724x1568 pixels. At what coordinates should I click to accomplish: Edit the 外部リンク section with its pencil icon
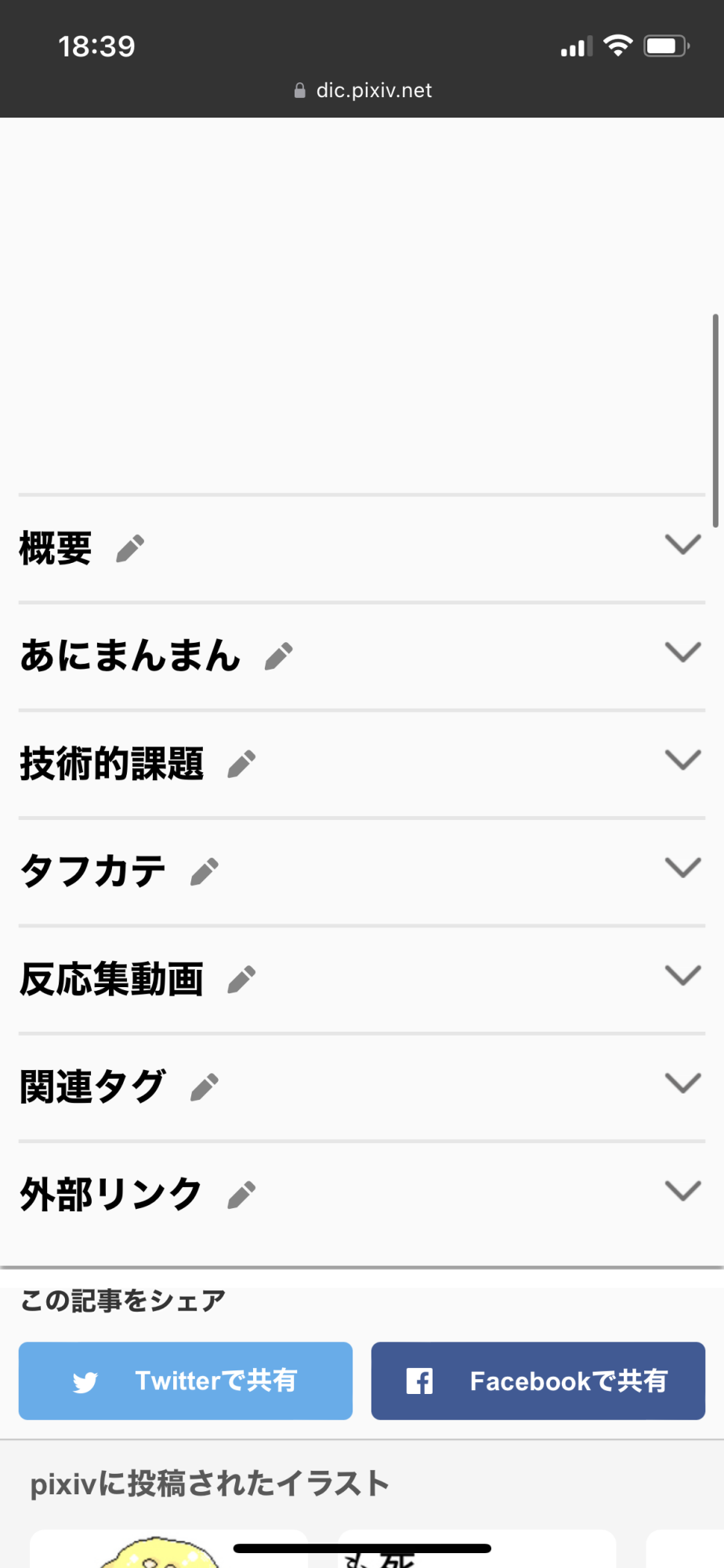click(241, 1195)
